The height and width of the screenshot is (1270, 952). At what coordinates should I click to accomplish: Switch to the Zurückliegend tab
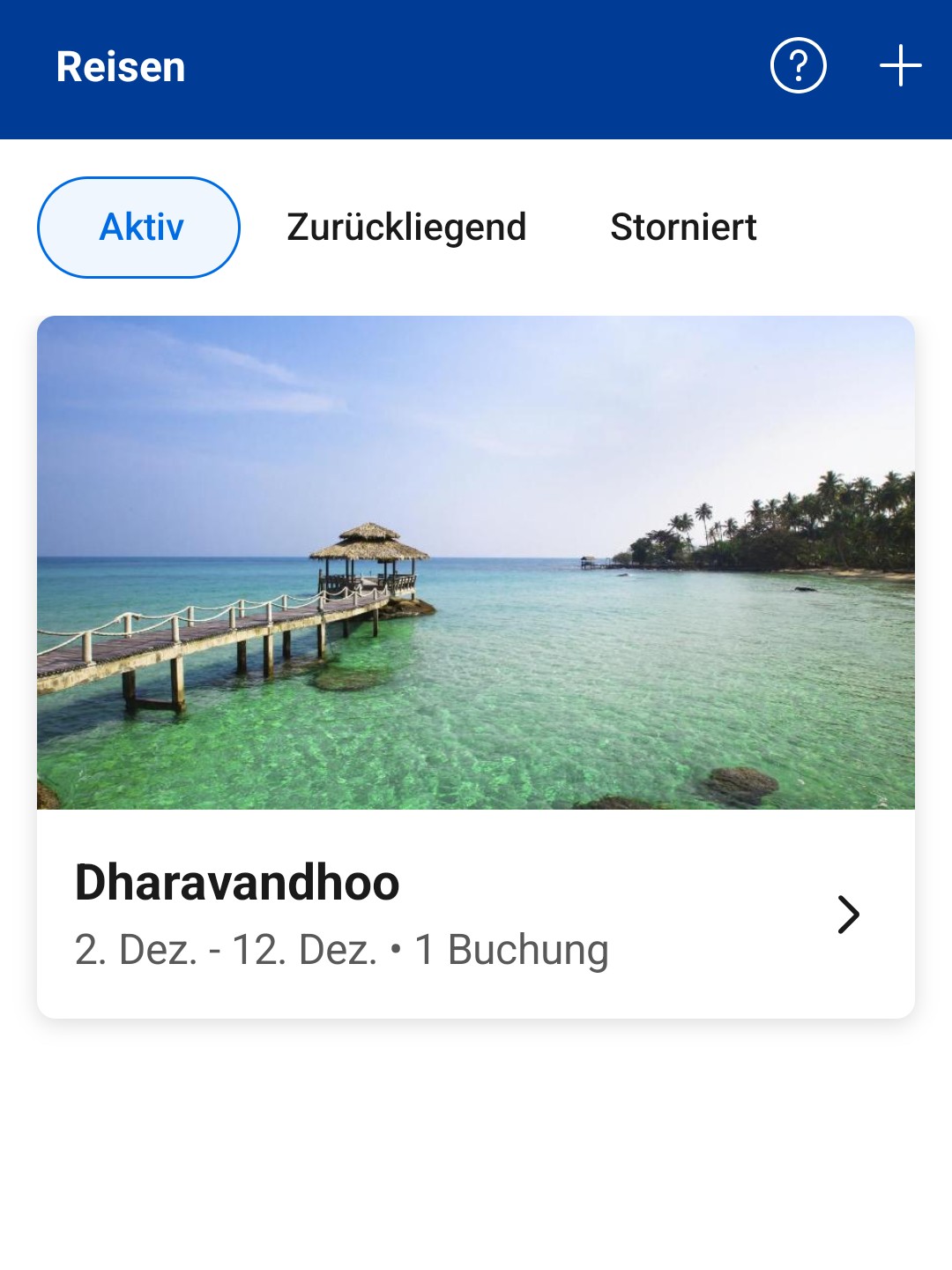point(406,228)
